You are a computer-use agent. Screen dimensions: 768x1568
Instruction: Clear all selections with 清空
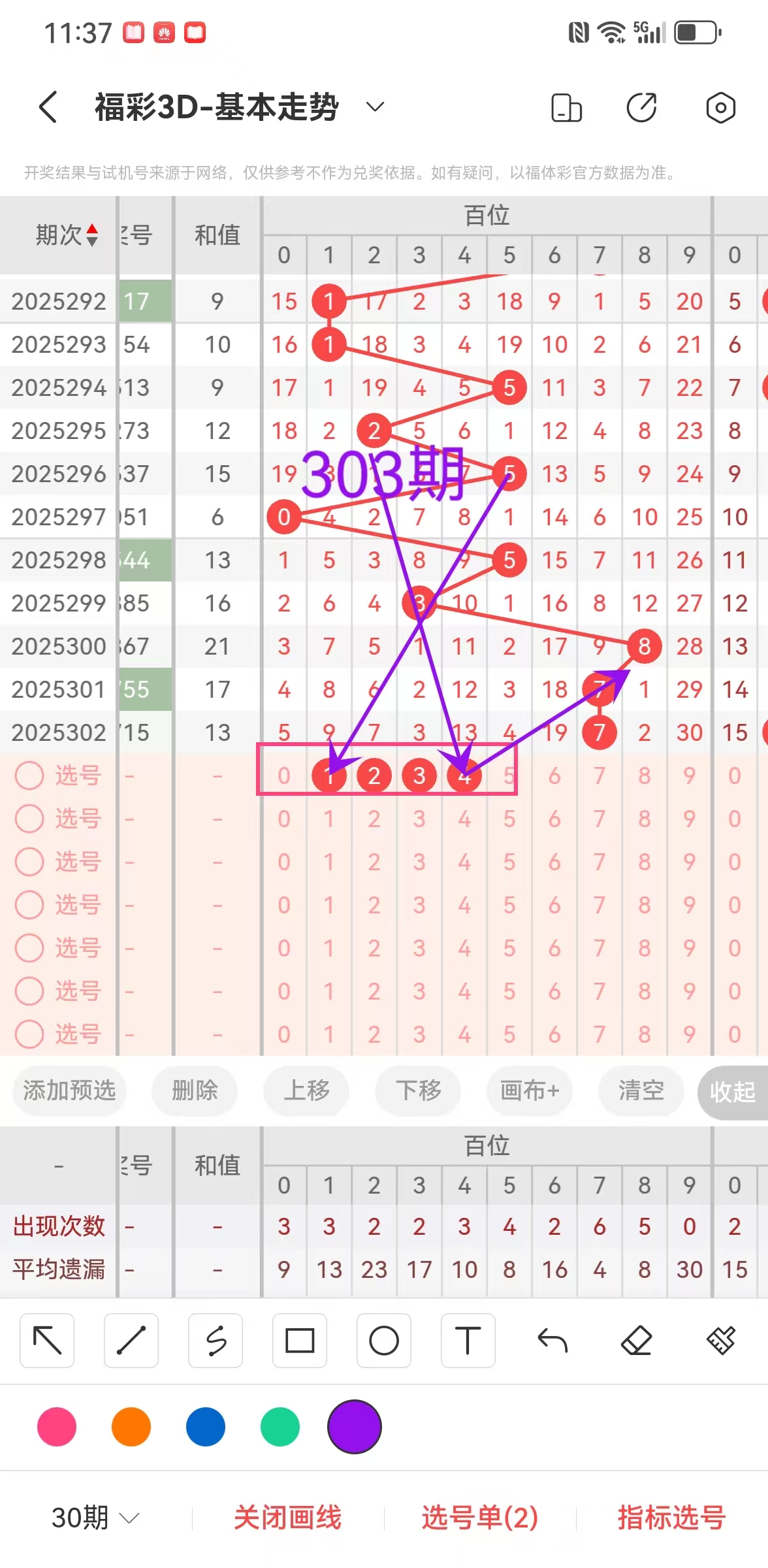(x=641, y=1090)
